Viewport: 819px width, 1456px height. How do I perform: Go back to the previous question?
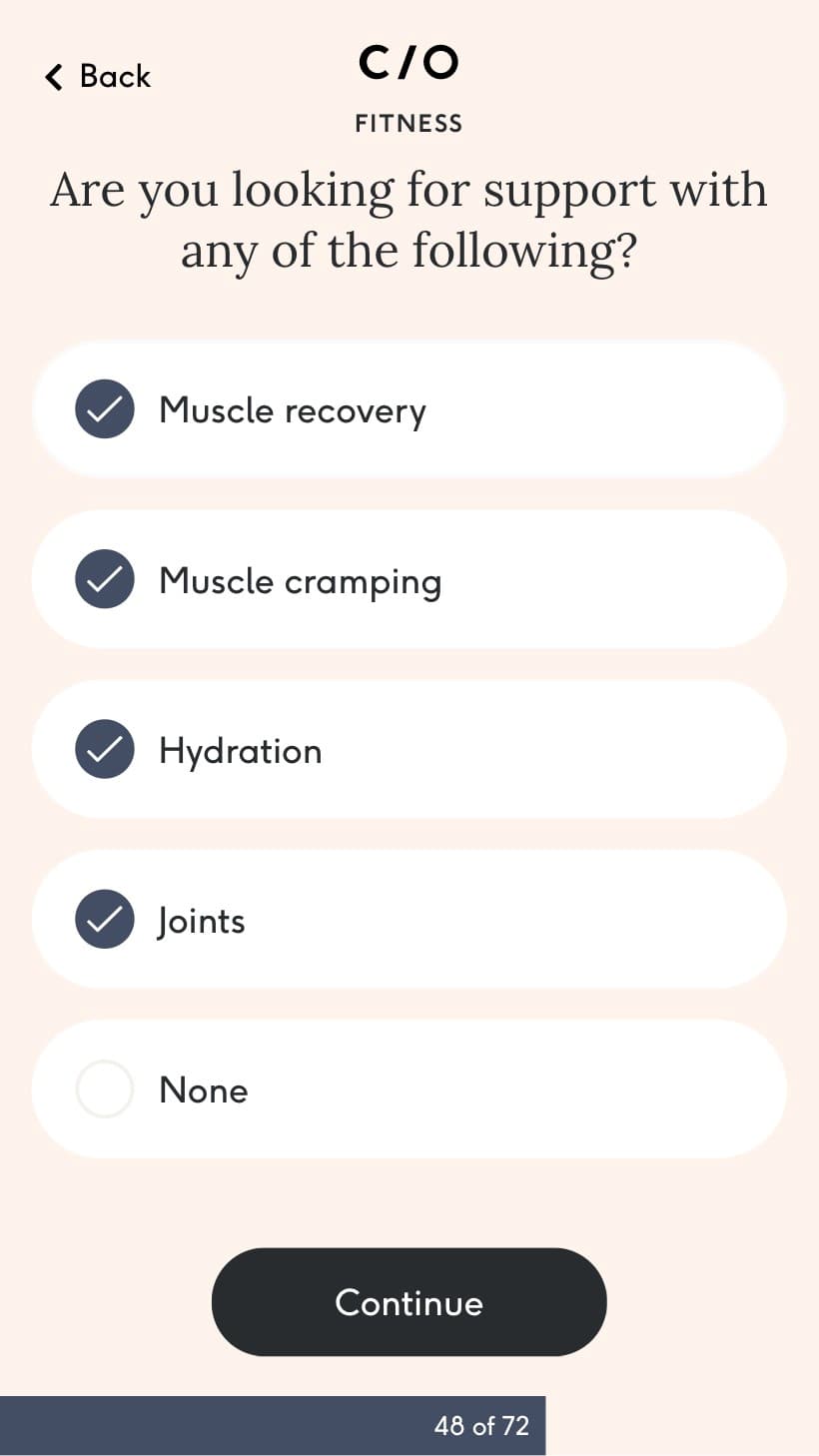tap(98, 76)
